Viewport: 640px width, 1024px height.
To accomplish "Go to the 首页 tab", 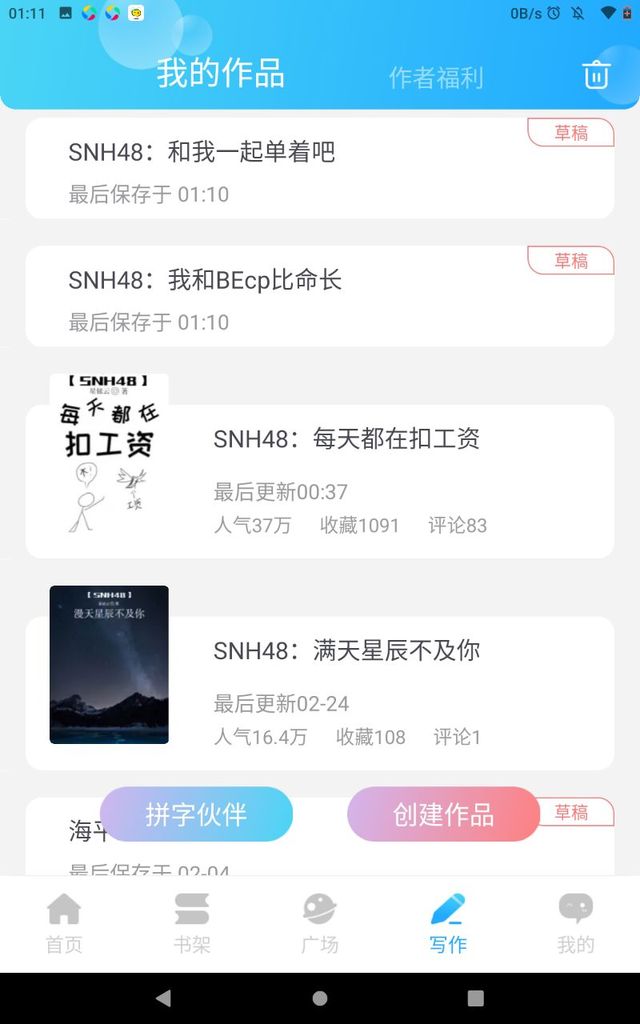I will point(64,923).
